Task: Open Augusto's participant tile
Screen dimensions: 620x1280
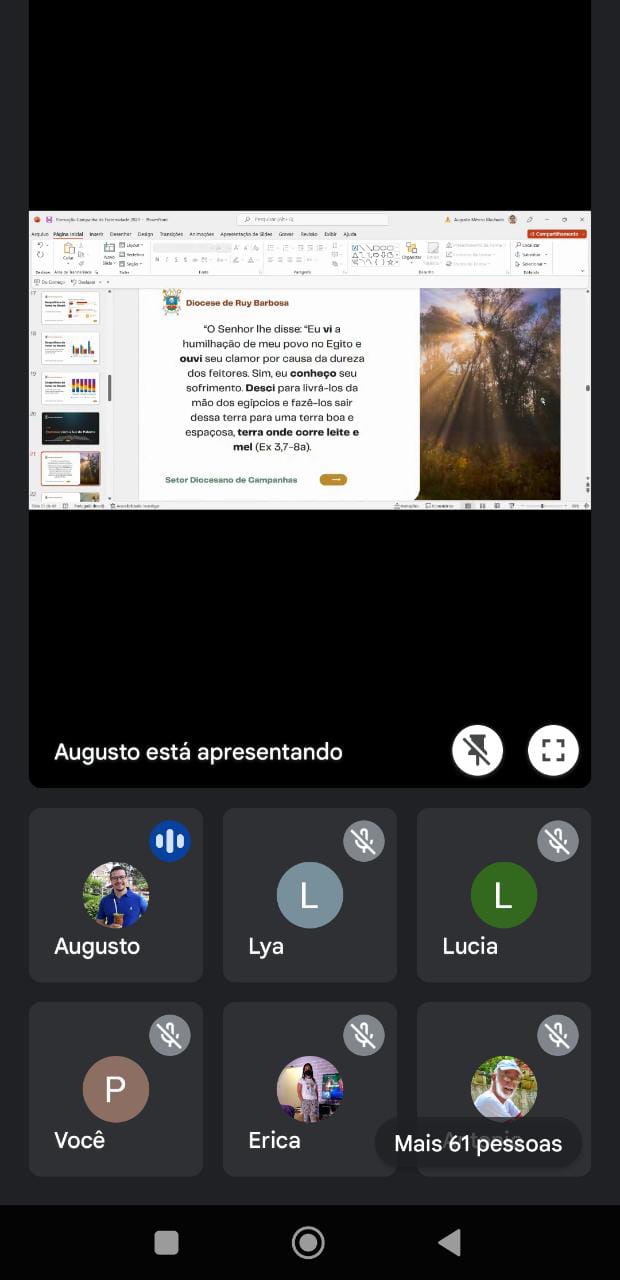Action: [x=115, y=895]
